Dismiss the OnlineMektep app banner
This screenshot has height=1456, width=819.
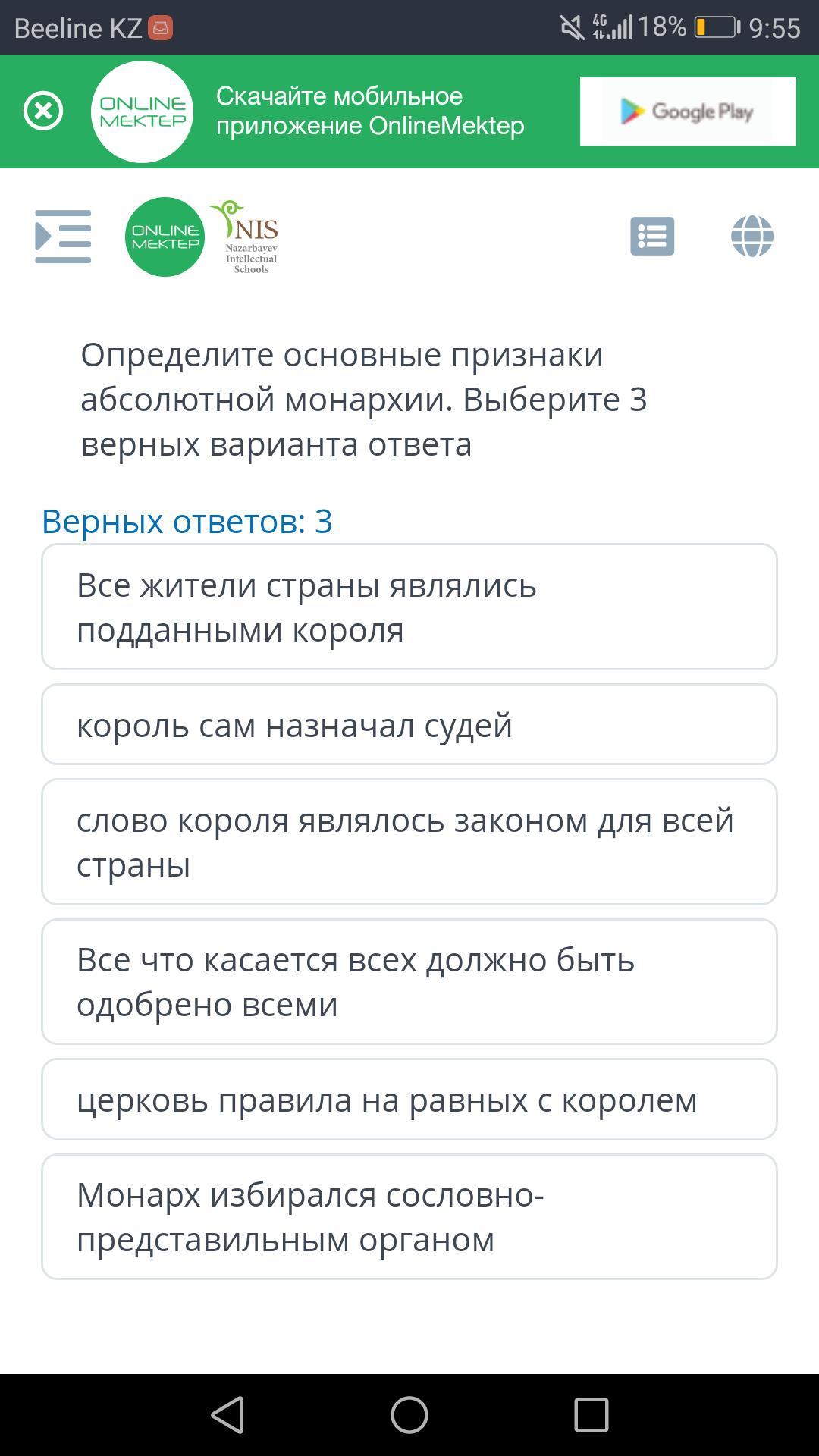click(43, 111)
